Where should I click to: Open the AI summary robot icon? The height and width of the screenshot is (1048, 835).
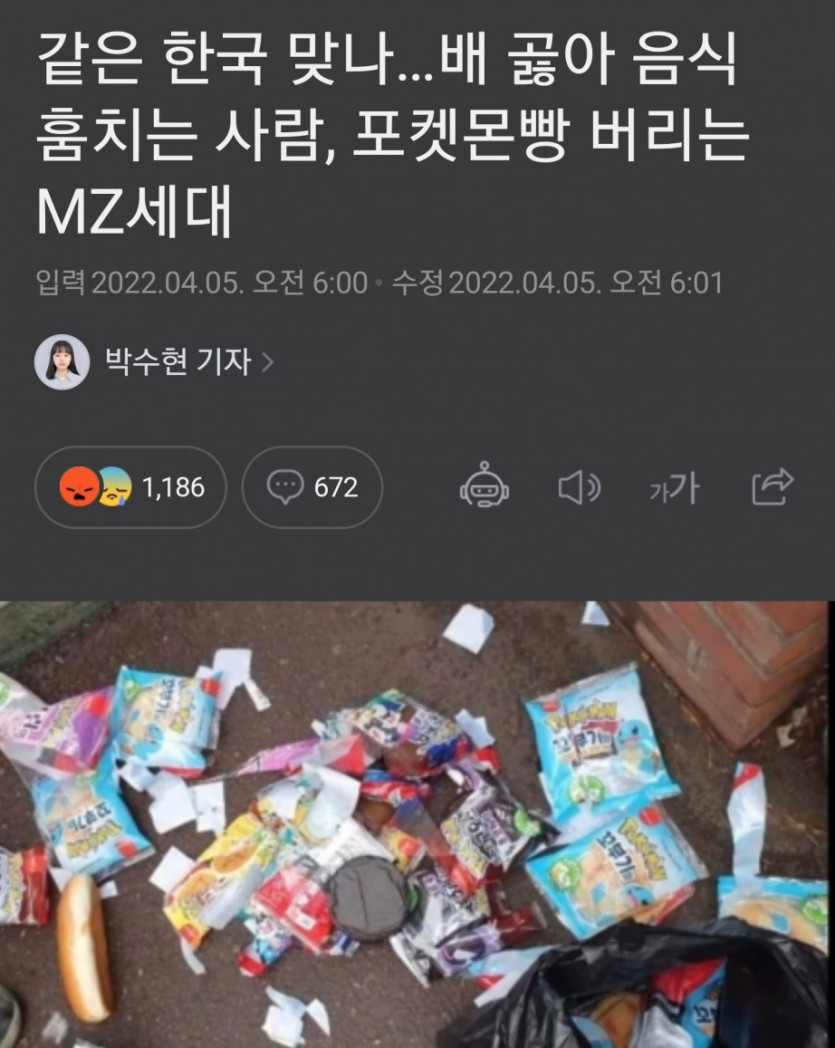pyautogui.click(x=485, y=487)
